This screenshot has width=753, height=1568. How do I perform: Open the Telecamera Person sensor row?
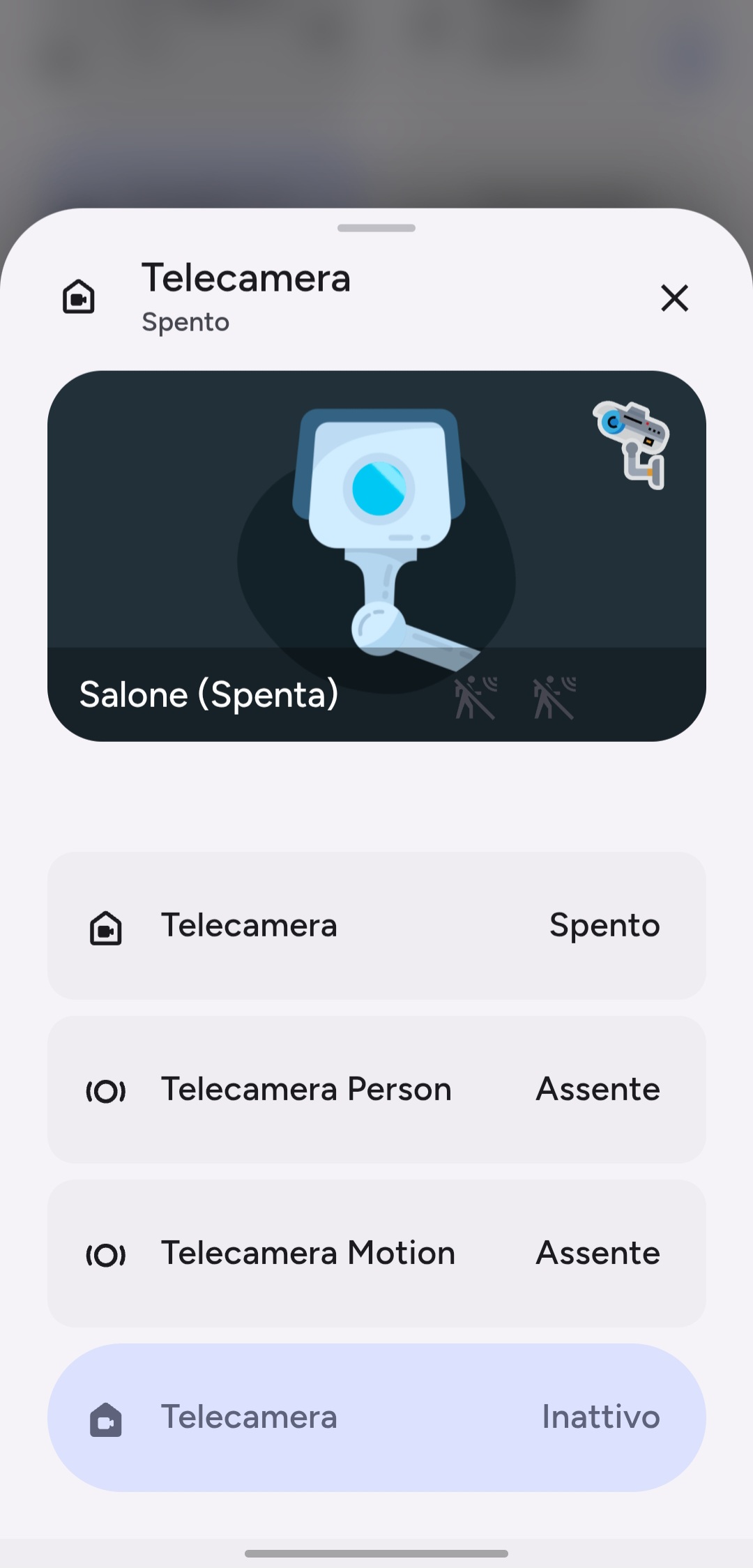(376, 1090)
